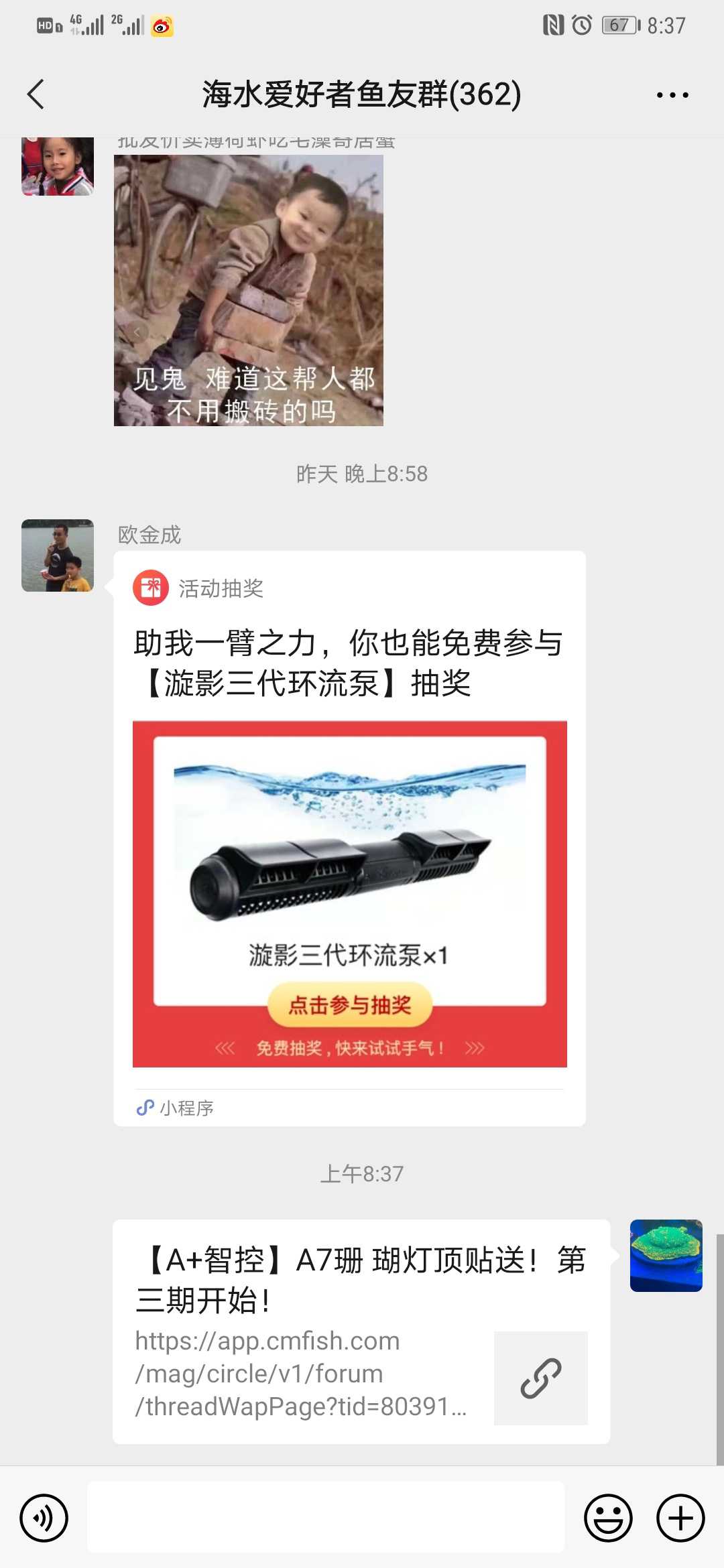Switch to voice message input

44,1518
